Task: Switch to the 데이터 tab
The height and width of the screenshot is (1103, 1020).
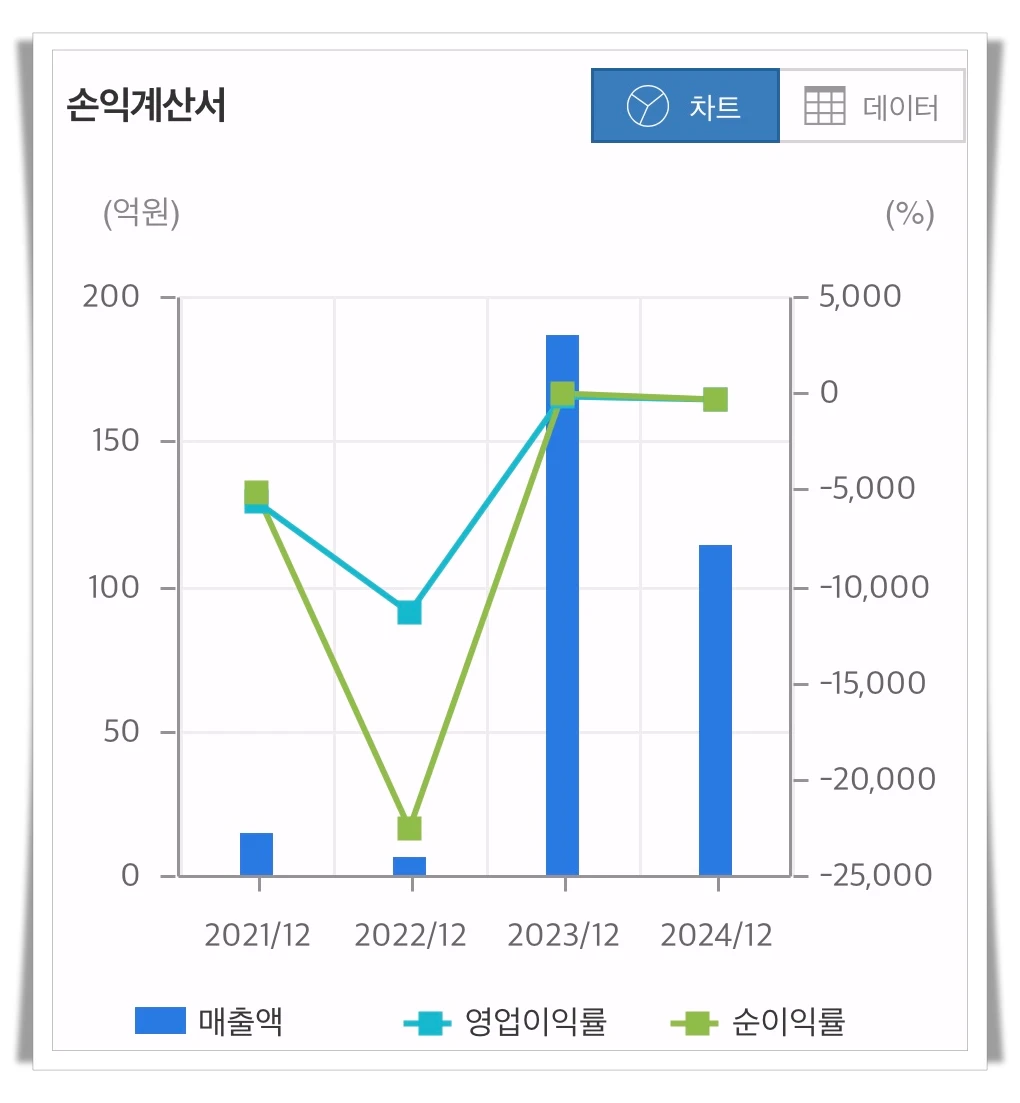Action: click(871, 104)
